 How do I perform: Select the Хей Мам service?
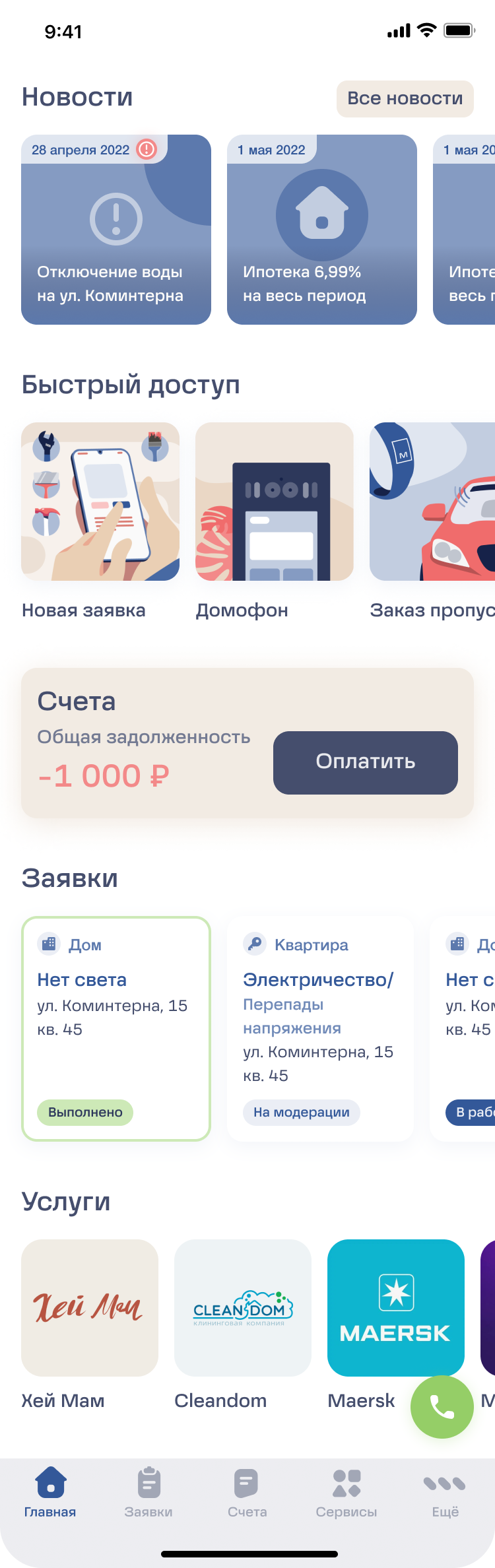pyautogui.click(x=90, y=1308)
